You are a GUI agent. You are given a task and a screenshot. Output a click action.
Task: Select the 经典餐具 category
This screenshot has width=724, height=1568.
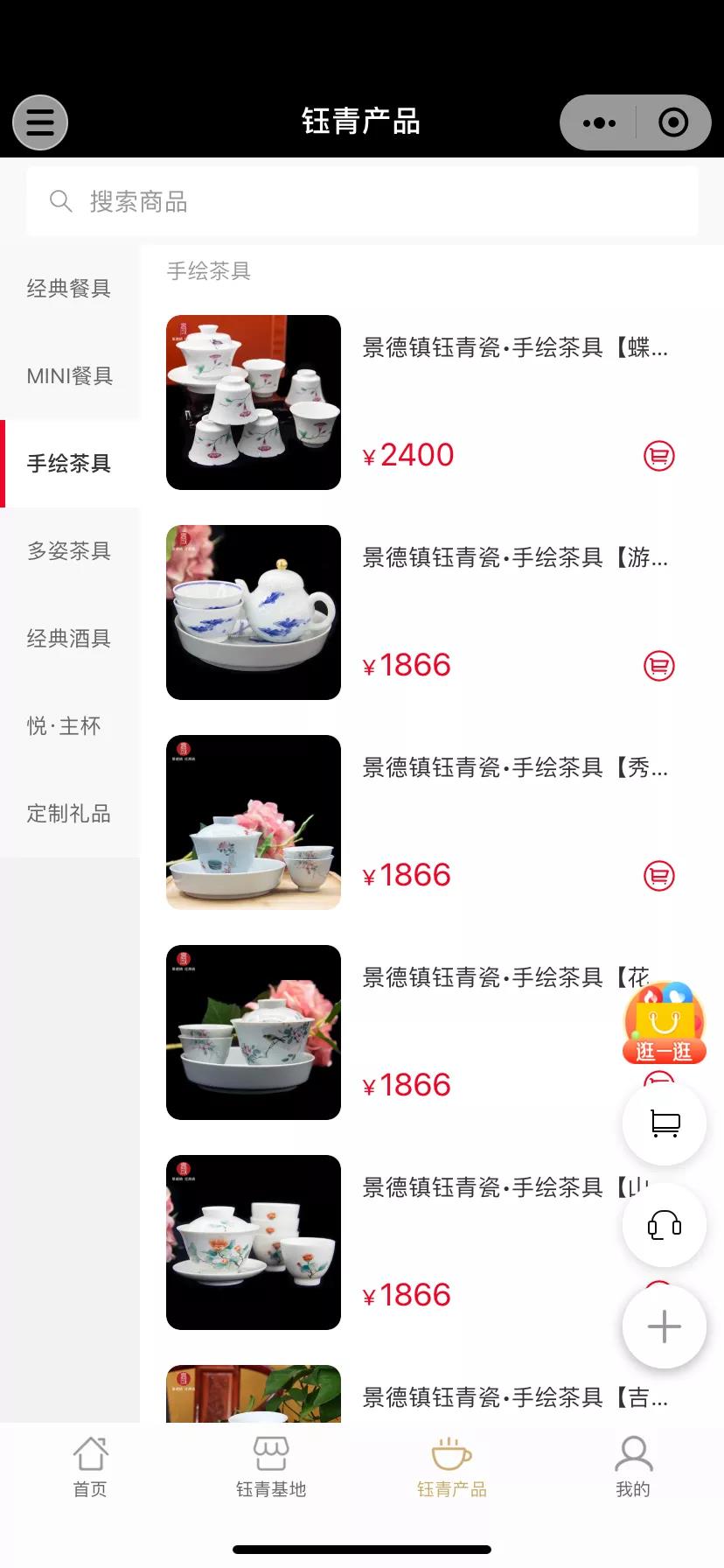pos(69,289)
